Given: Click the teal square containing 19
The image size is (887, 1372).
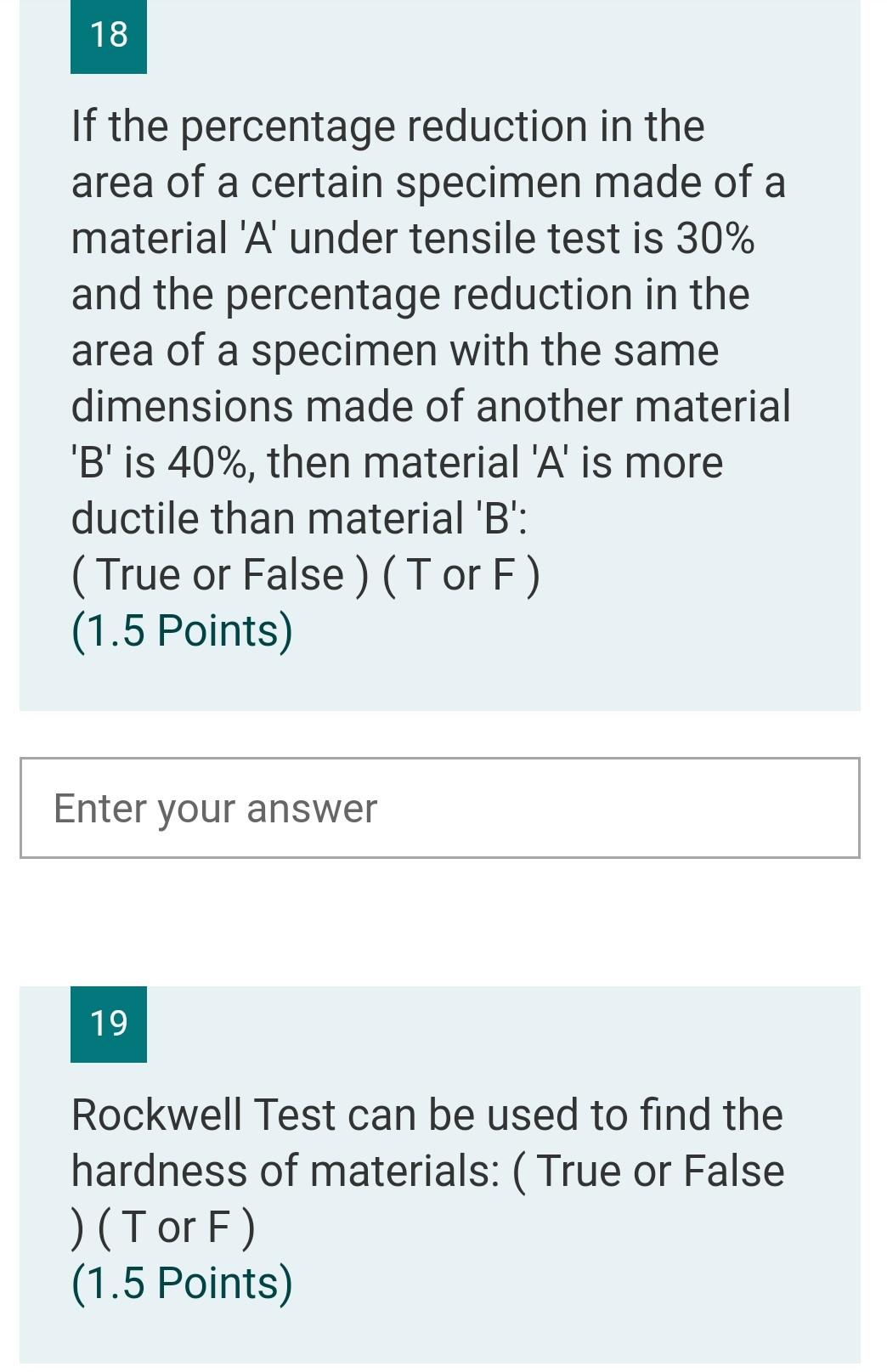Looking at the screenshot, I should pyautogui.click(x=109, y=1023).
